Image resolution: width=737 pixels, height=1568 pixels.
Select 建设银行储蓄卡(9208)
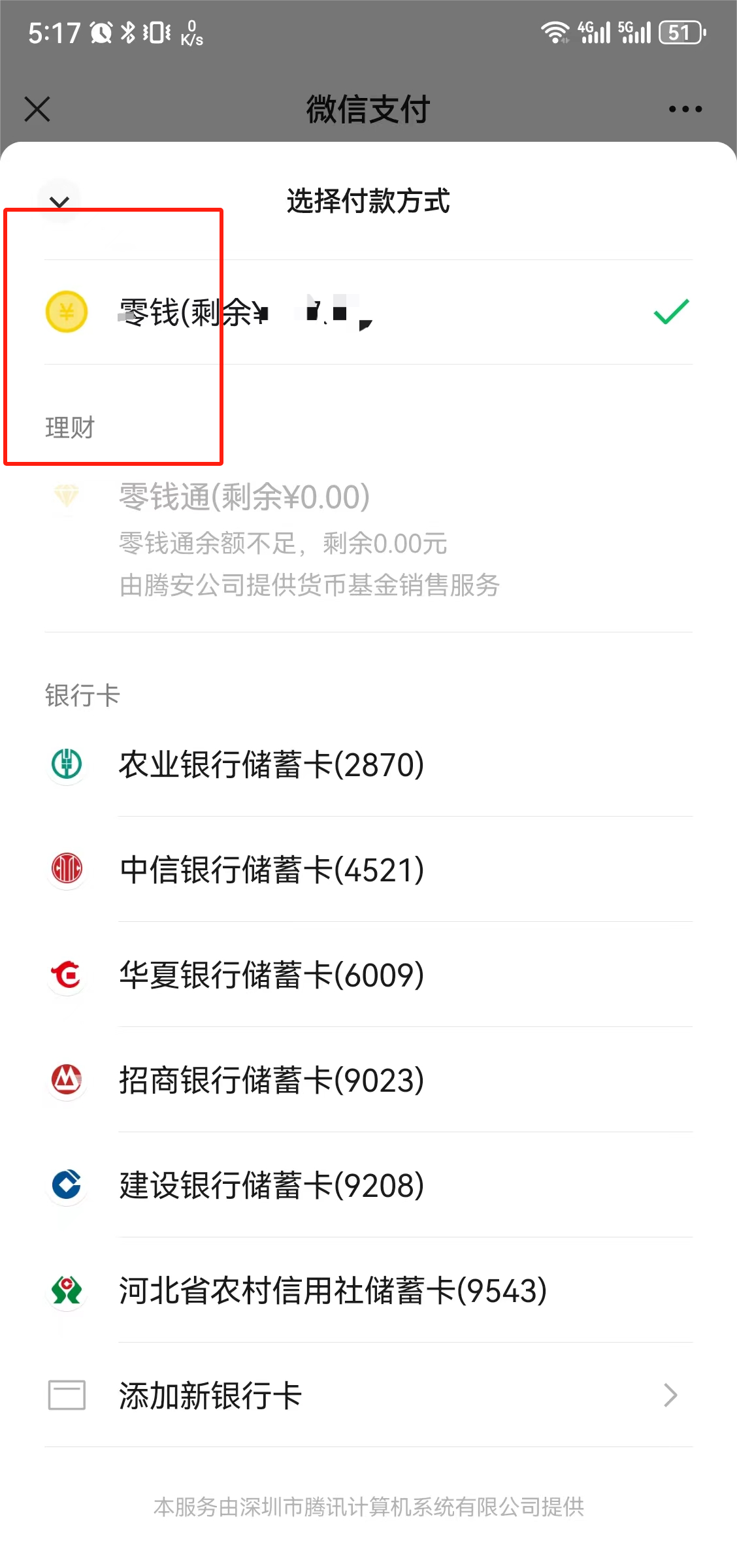coord(368,1185)
